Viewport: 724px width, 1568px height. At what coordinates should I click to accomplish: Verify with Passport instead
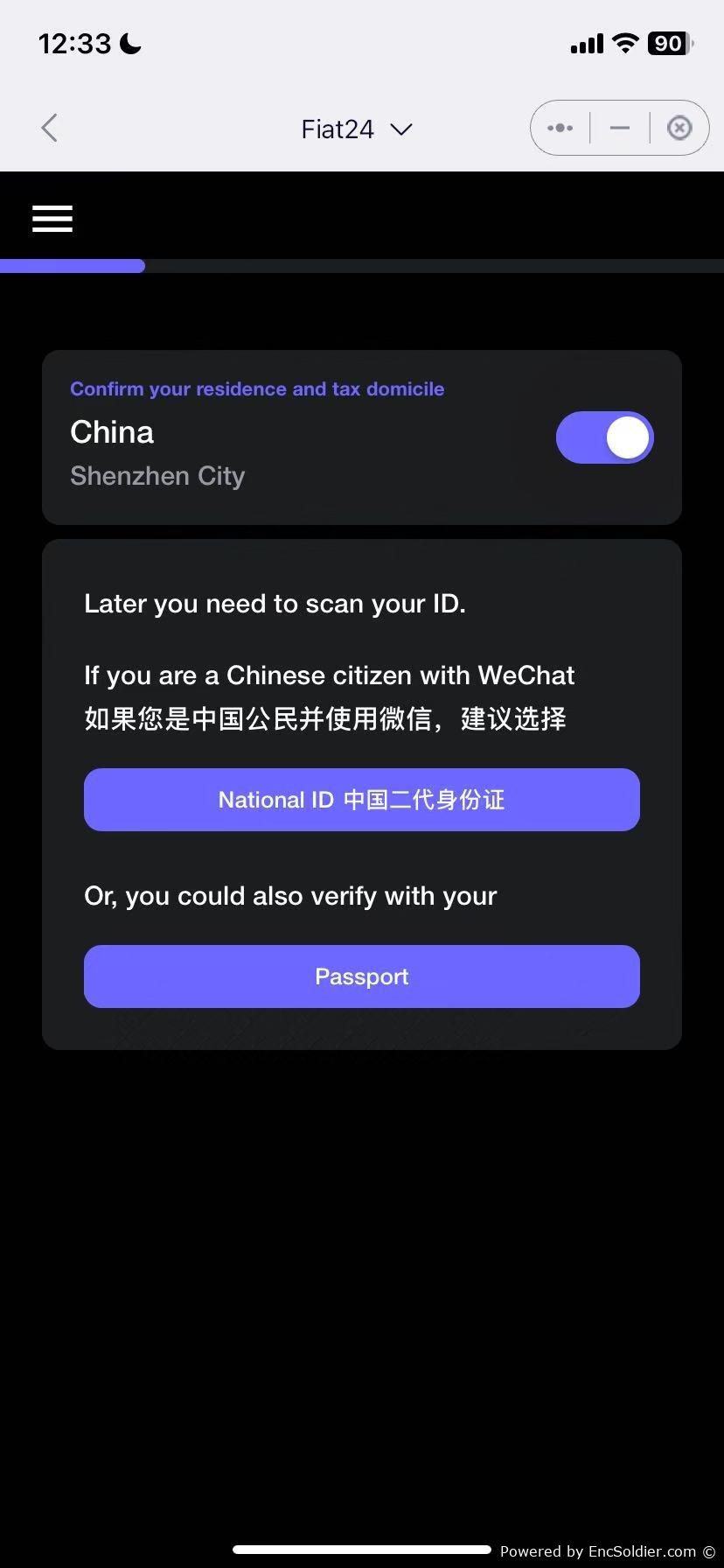[x=362, y=976]
